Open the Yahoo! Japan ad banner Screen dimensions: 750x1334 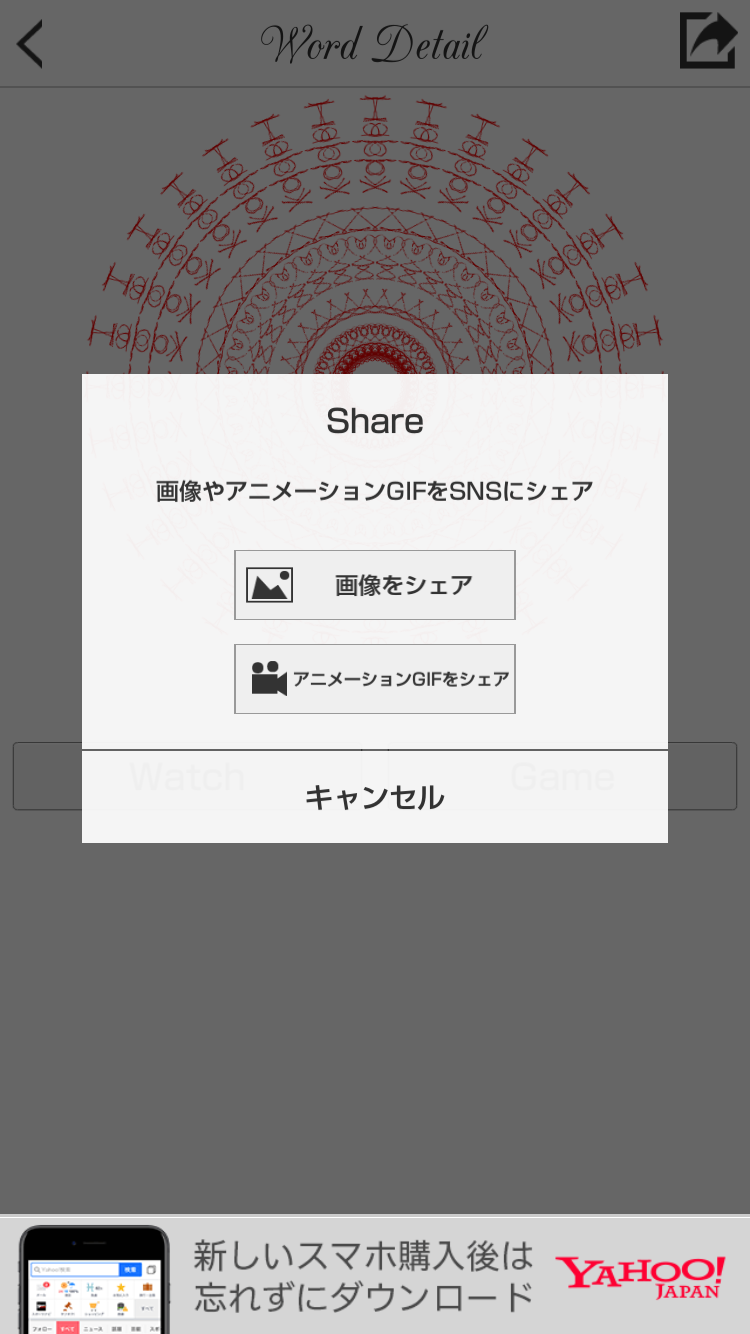[x=375, y=1275]
